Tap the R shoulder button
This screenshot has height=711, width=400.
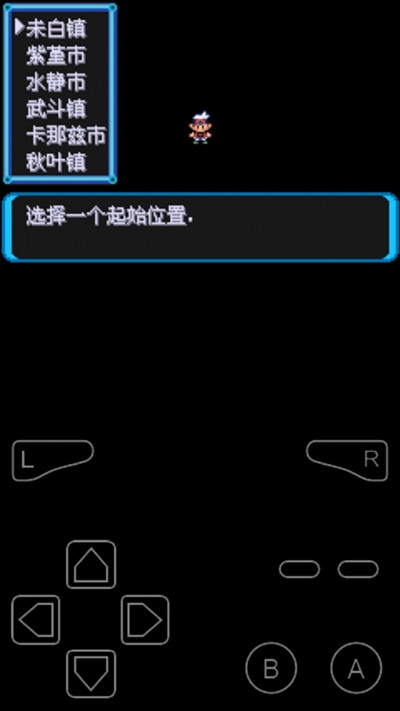(x=347, y=460)
